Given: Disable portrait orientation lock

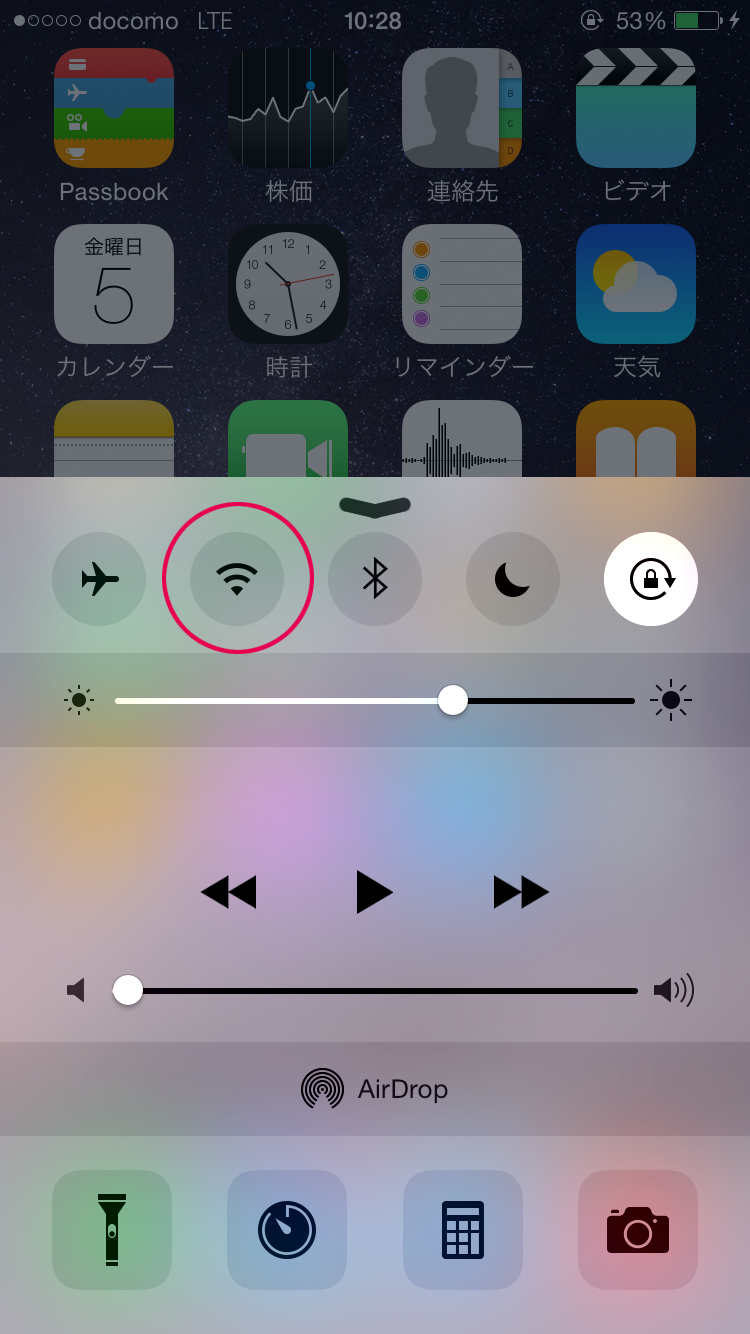Looking at the screenshot, I should point(651,579).
